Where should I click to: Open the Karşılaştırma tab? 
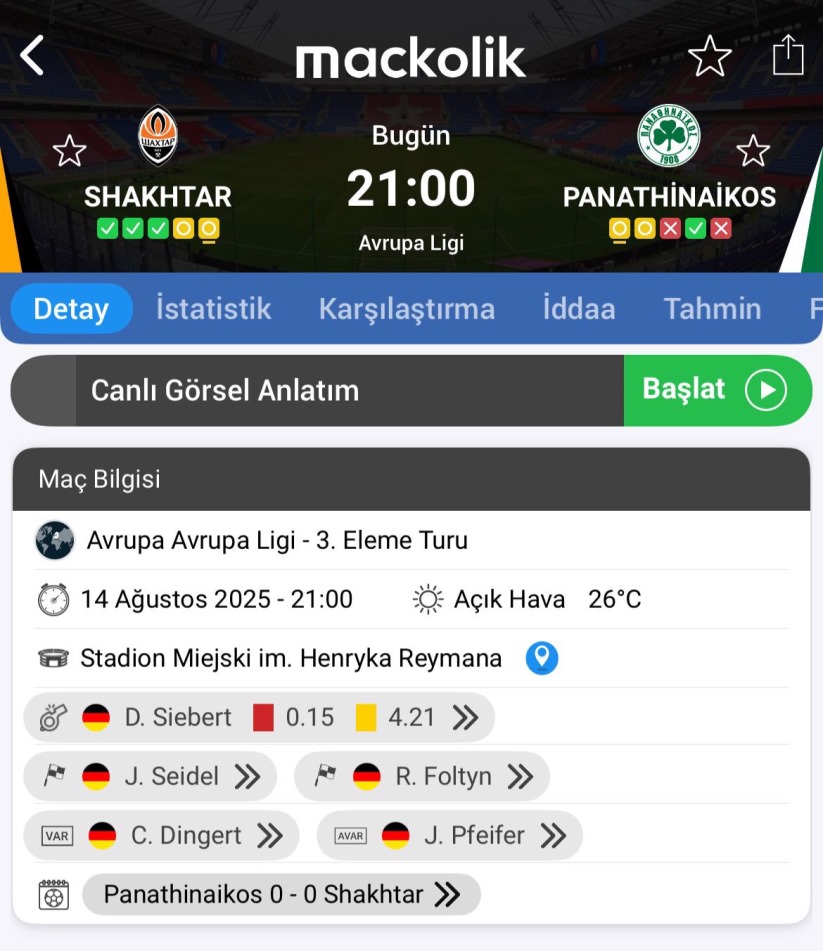(x=406, y=308)
